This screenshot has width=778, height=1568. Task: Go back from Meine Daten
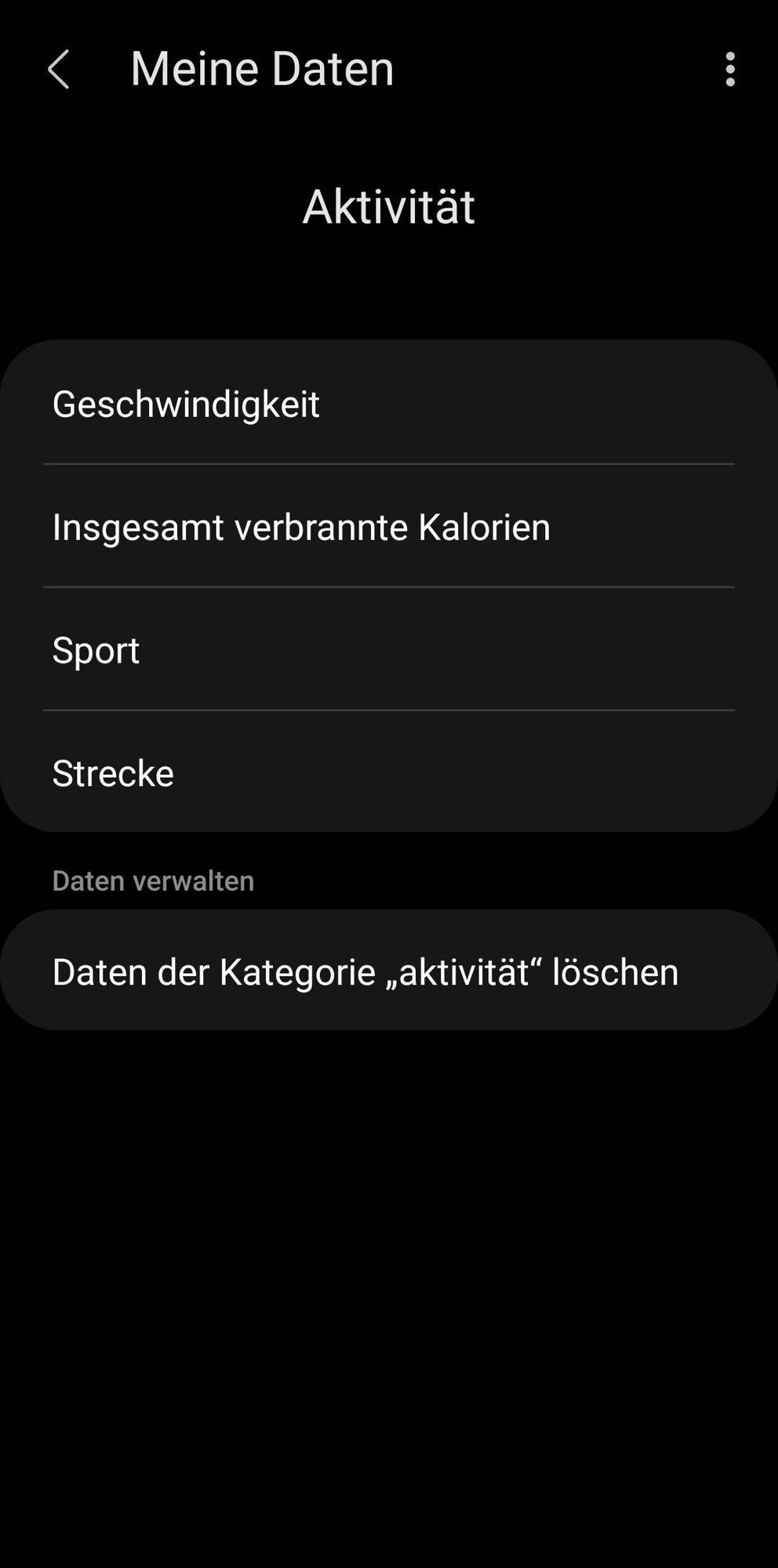(x=59, y=69)
